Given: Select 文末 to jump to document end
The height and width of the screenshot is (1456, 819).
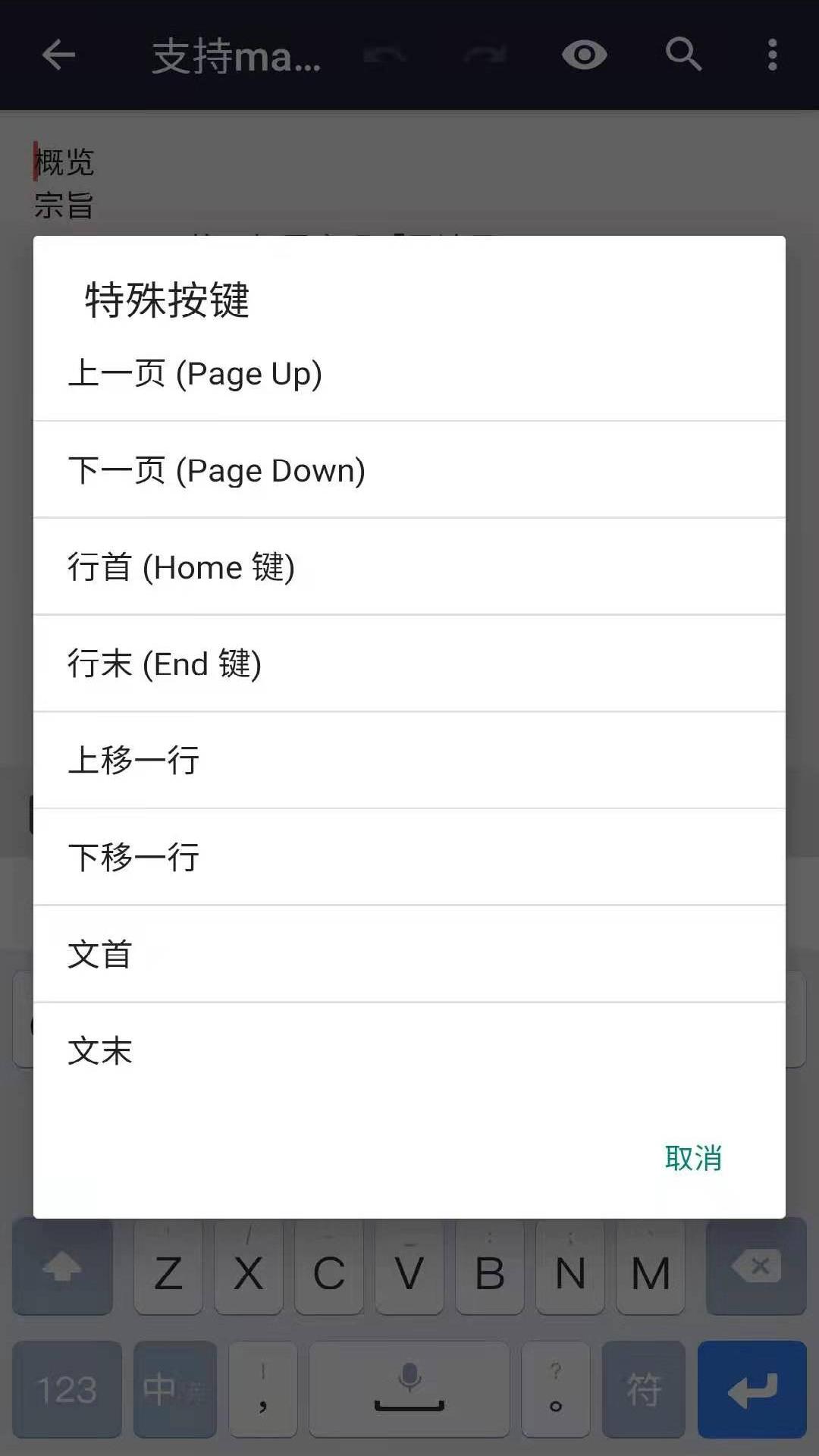Looking at the screenshot, I should point(99,1051).
